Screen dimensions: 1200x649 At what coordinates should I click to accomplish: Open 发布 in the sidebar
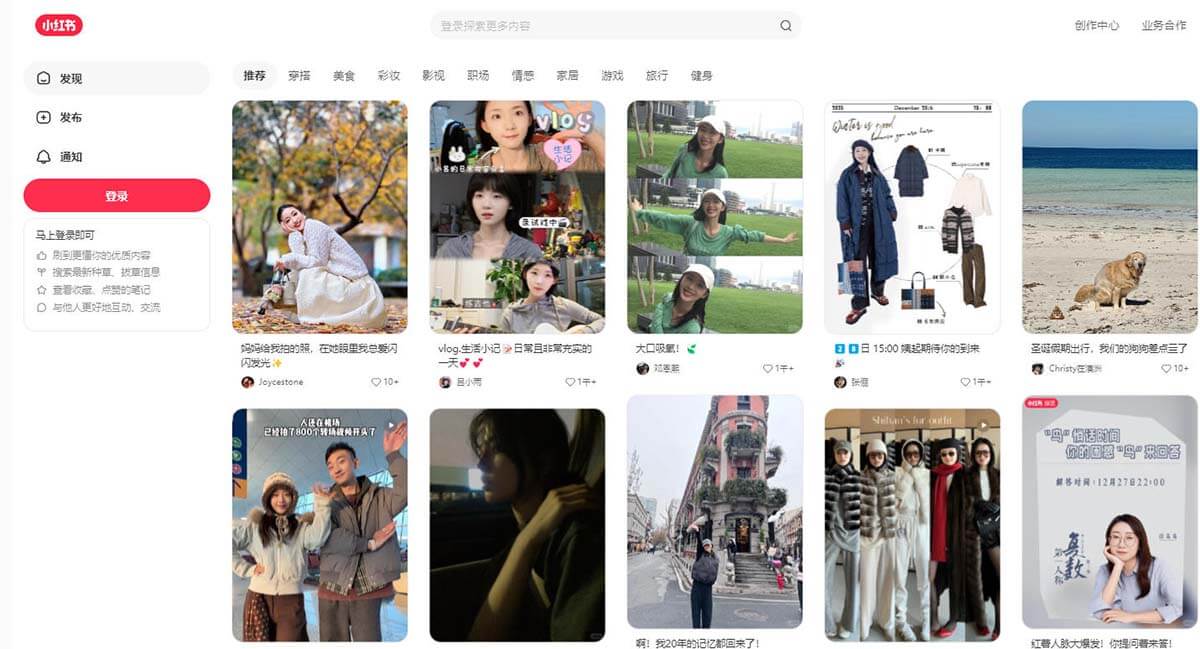pyautogui.click(x=70, y=117)
